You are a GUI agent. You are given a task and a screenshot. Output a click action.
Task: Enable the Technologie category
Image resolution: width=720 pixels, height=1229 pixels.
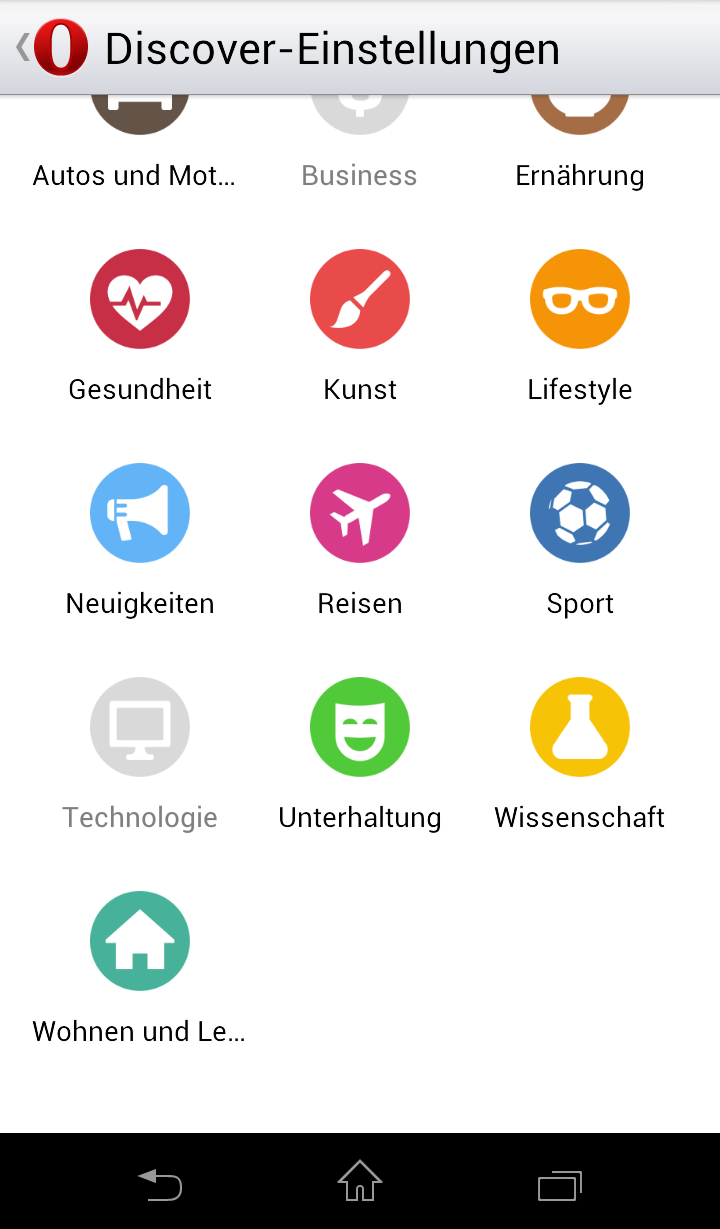pyautogui.click(x=140, y=727)
